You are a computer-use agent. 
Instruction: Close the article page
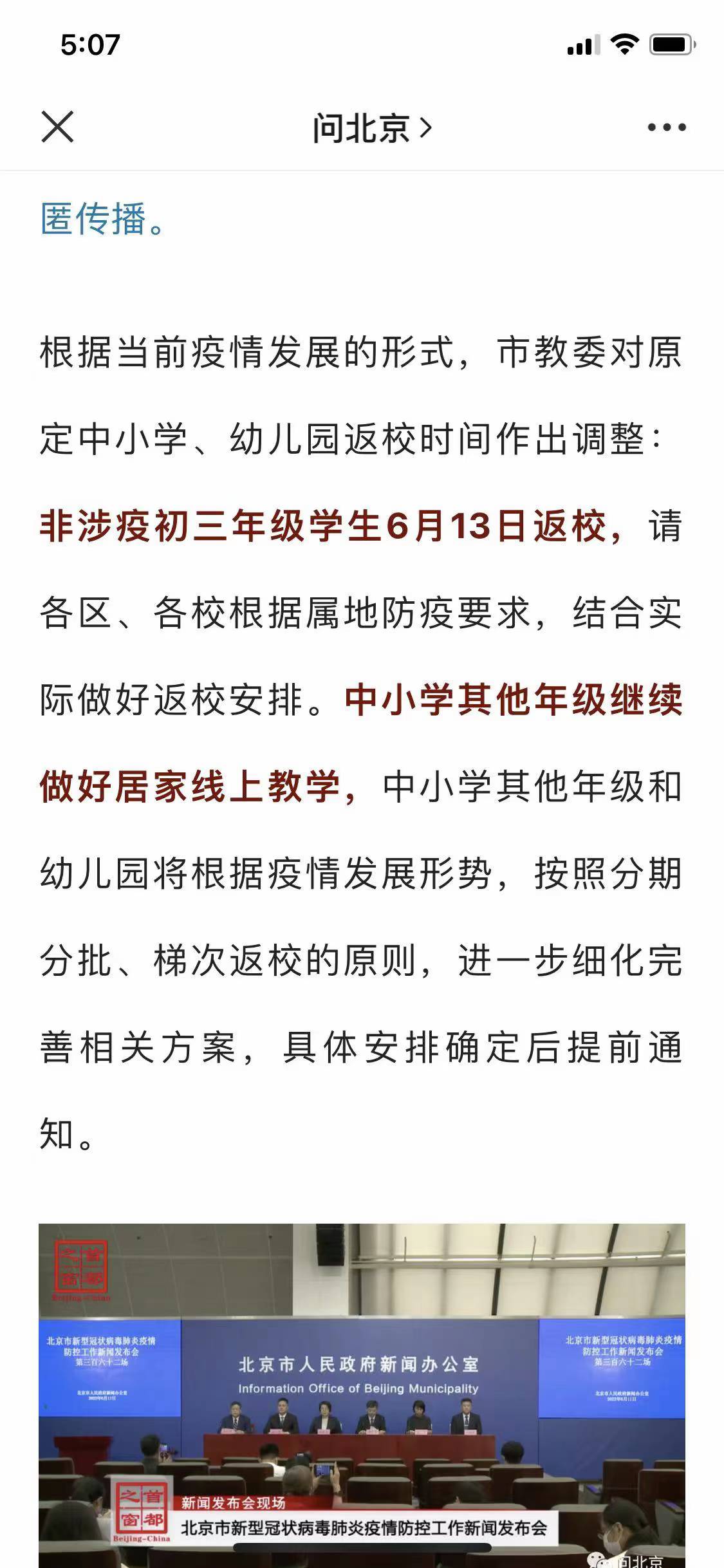[57, 126]
